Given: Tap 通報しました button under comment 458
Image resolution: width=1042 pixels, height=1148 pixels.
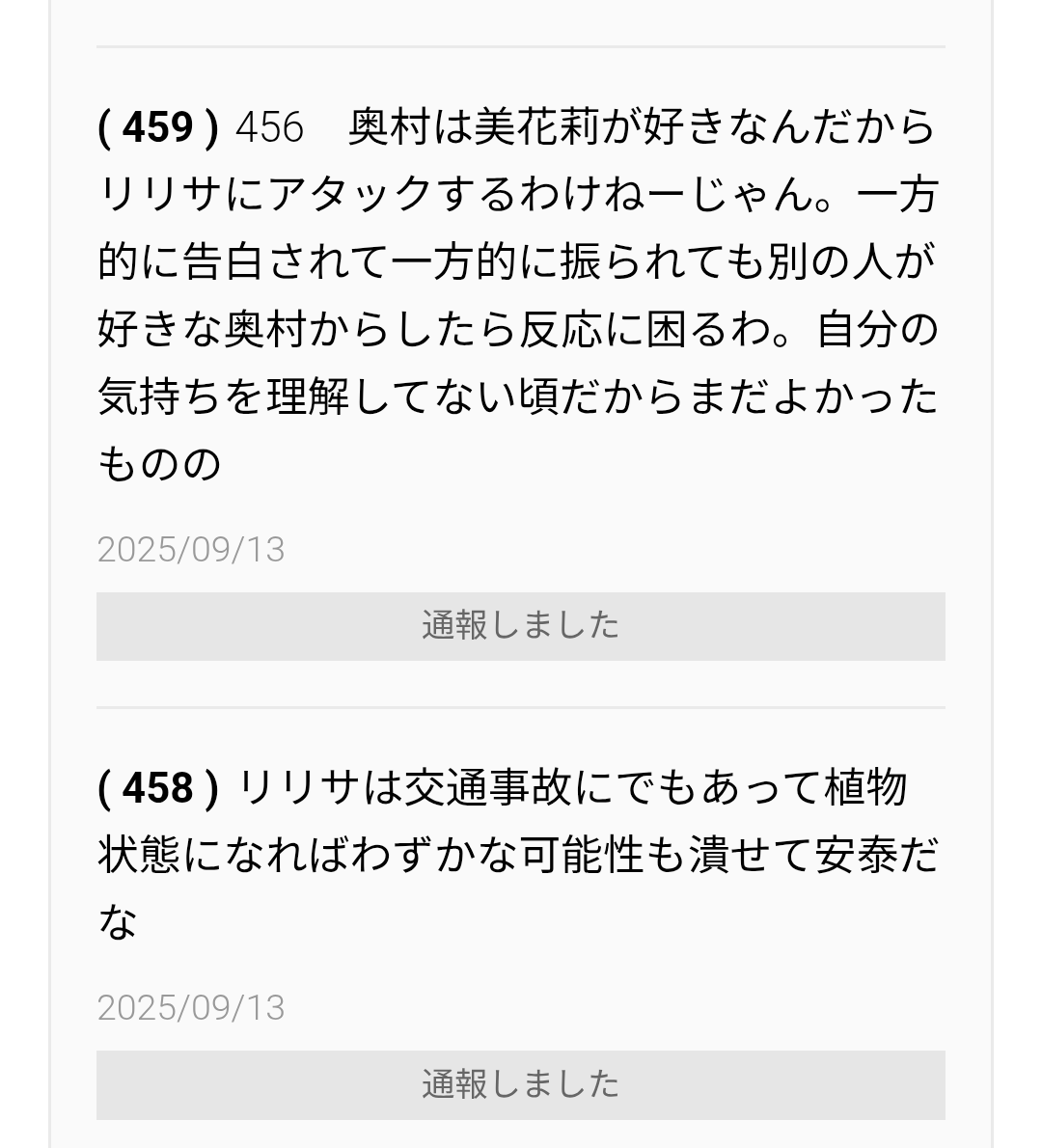Looking at the screenshot, I should coord(521,1084).
